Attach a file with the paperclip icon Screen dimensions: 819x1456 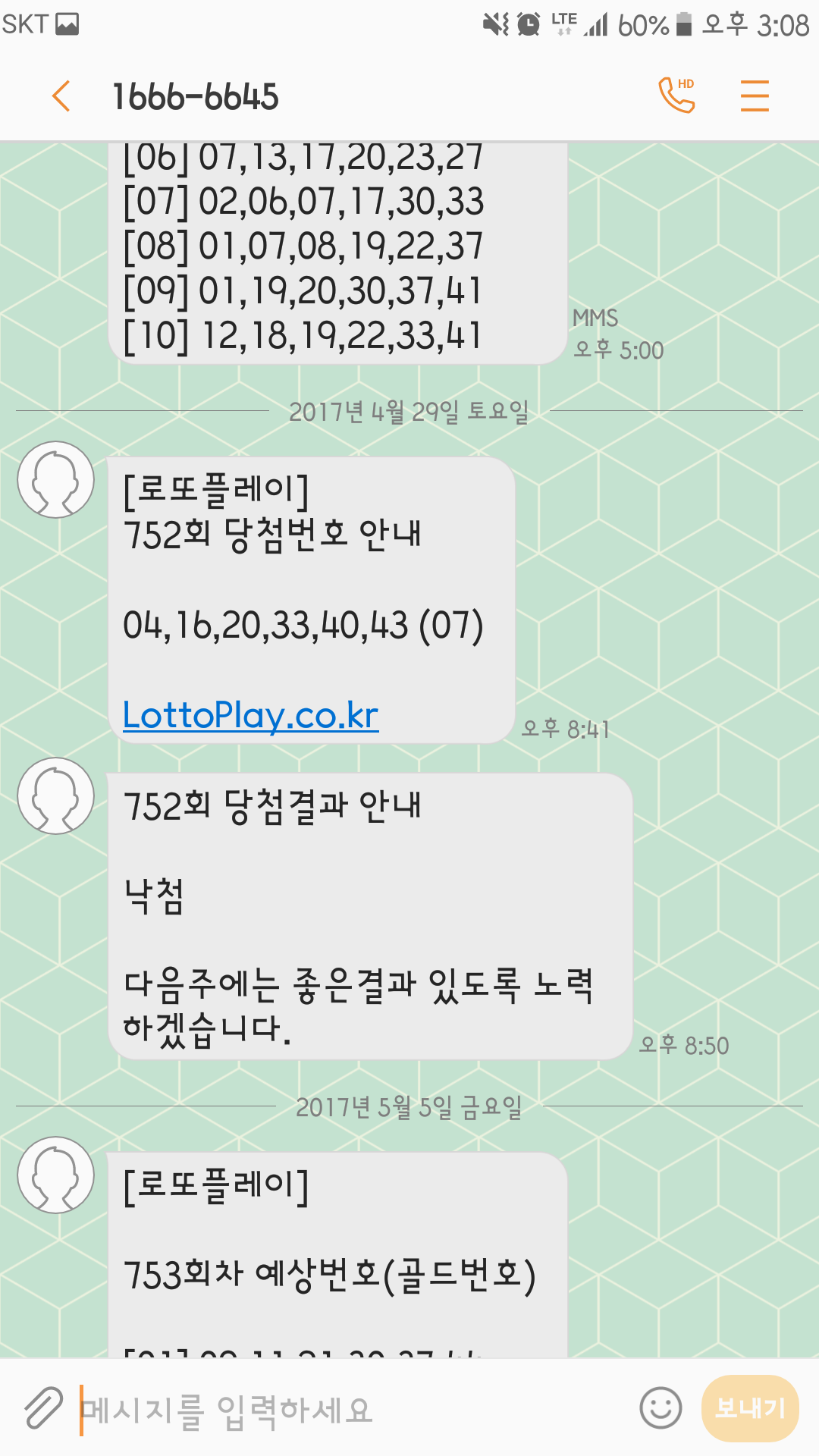click(x=42, y=1409)
